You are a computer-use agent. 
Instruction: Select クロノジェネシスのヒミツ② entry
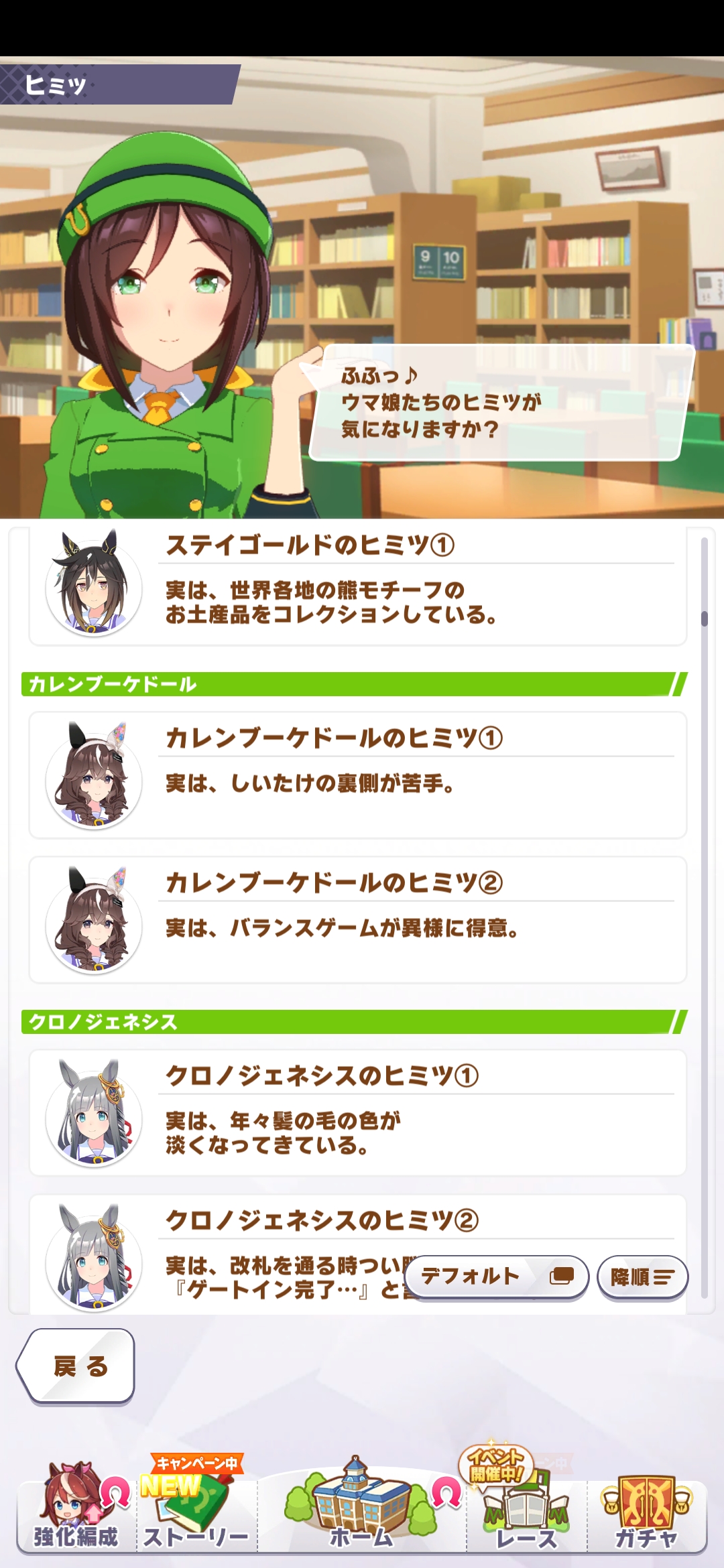[282, 1246]
